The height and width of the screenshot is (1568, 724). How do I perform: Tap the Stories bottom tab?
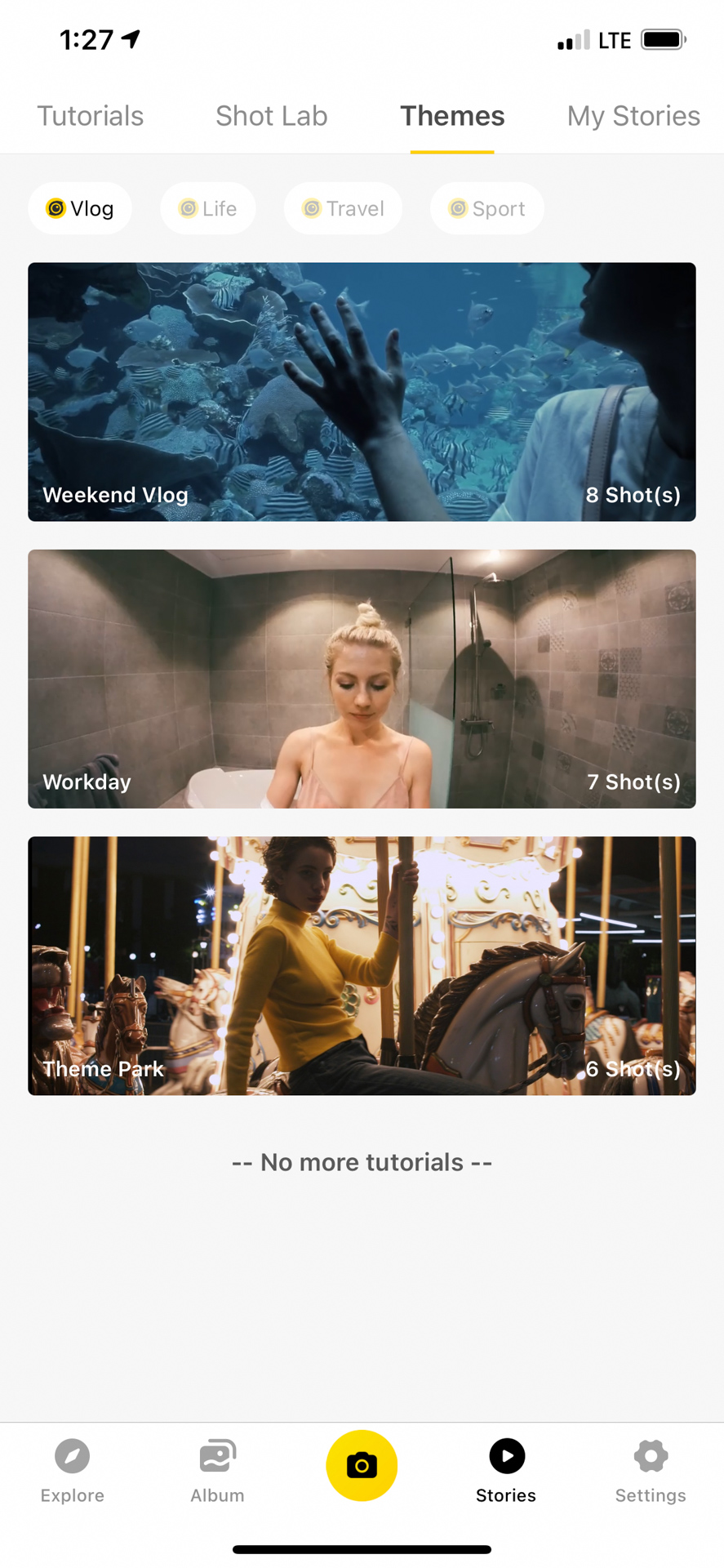pos(506,1470)
